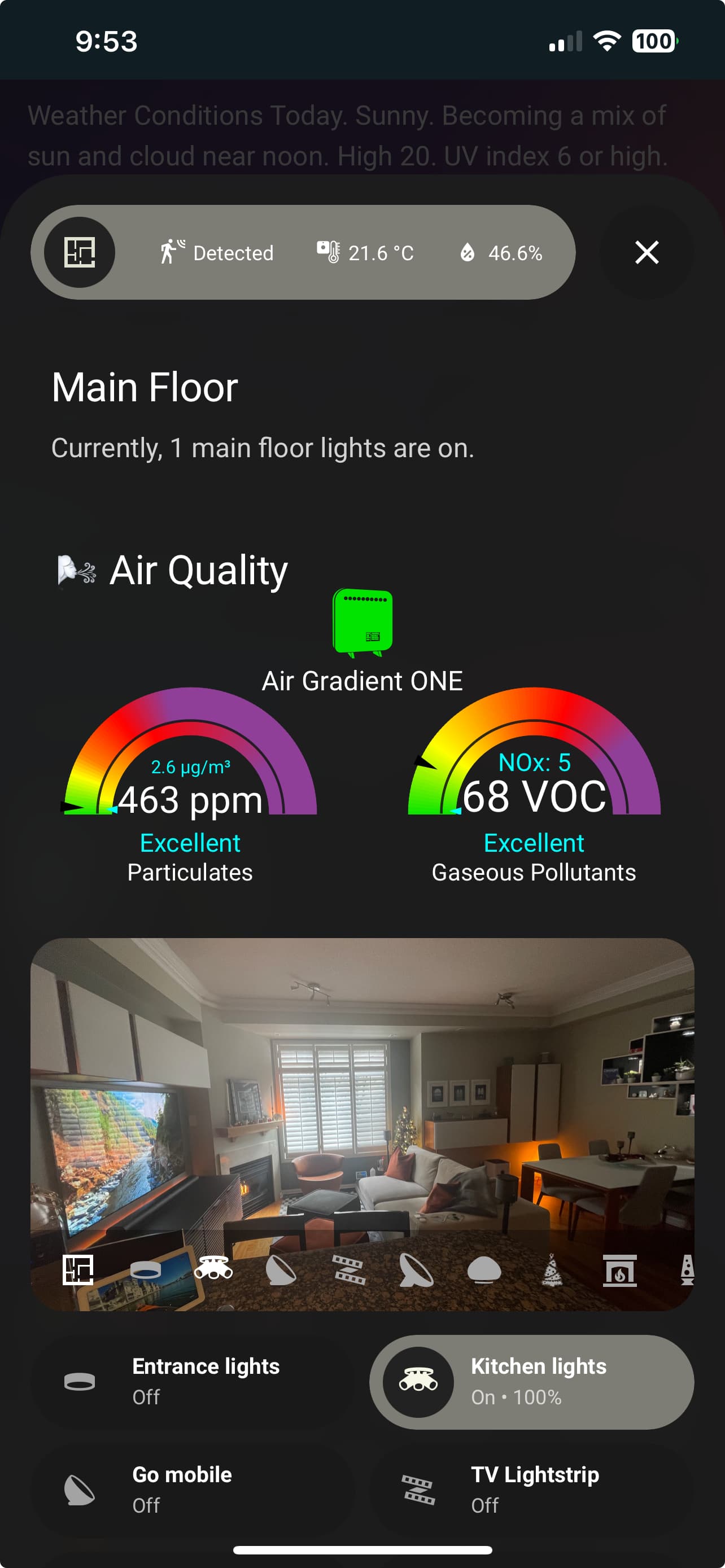Tap the film strip icon on room picture

(x=349, y=1271)
